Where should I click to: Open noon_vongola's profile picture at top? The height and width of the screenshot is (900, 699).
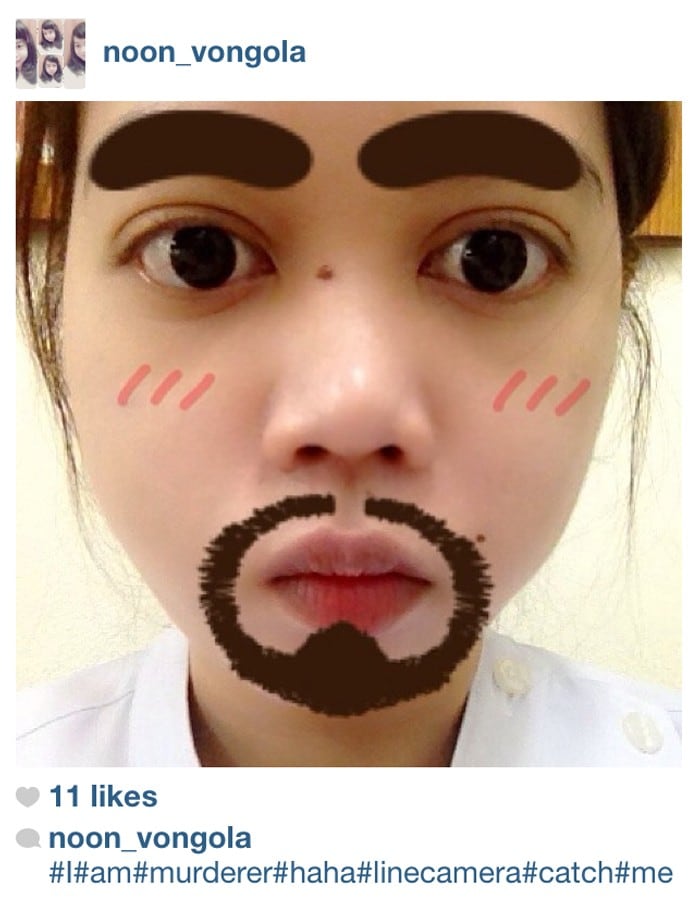[x=50, y=53]
